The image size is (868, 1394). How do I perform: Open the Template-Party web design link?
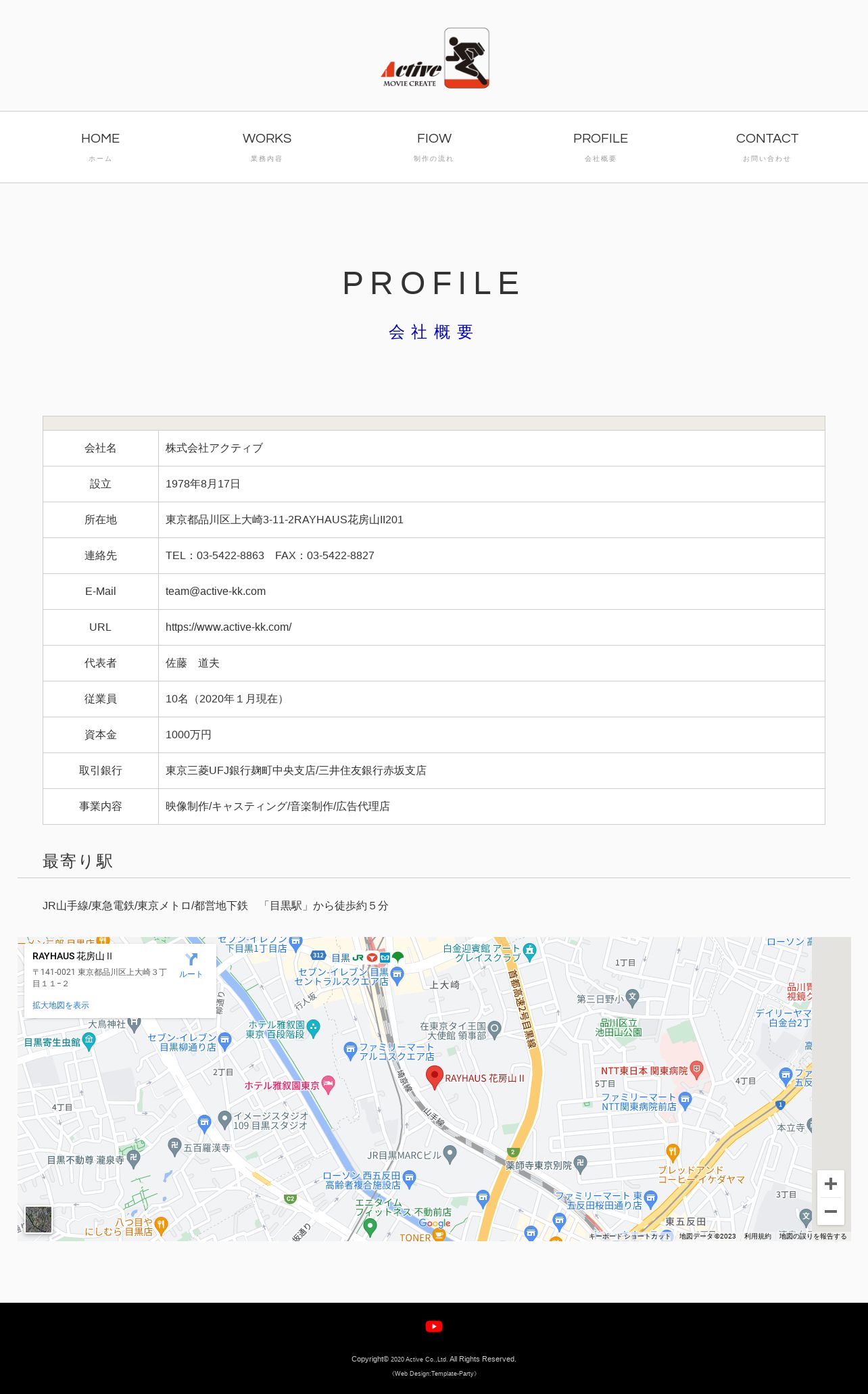coord(452,1374)
